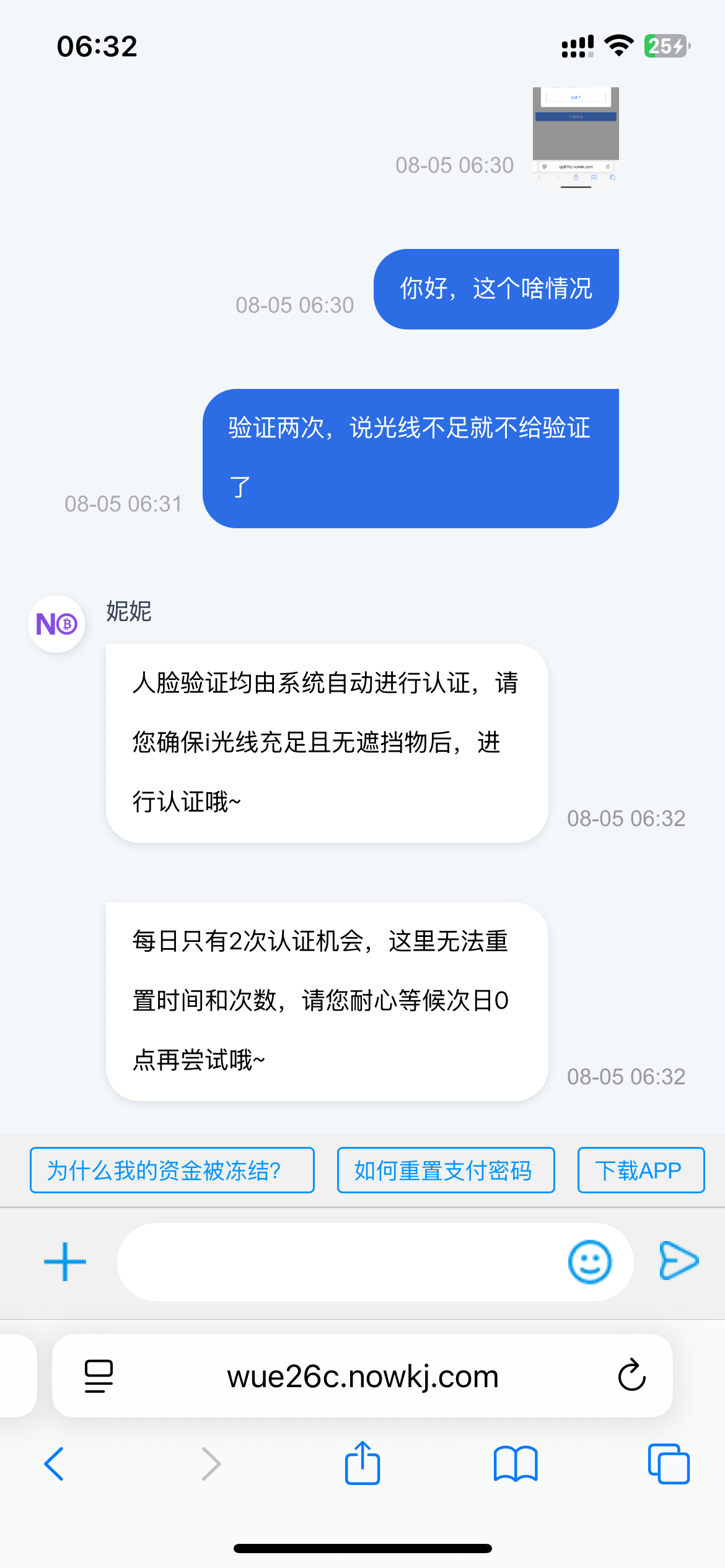Tap the 下载APP shortcut
The width and height of the screenshot is (725, 1568).
tap(640, 1170)
